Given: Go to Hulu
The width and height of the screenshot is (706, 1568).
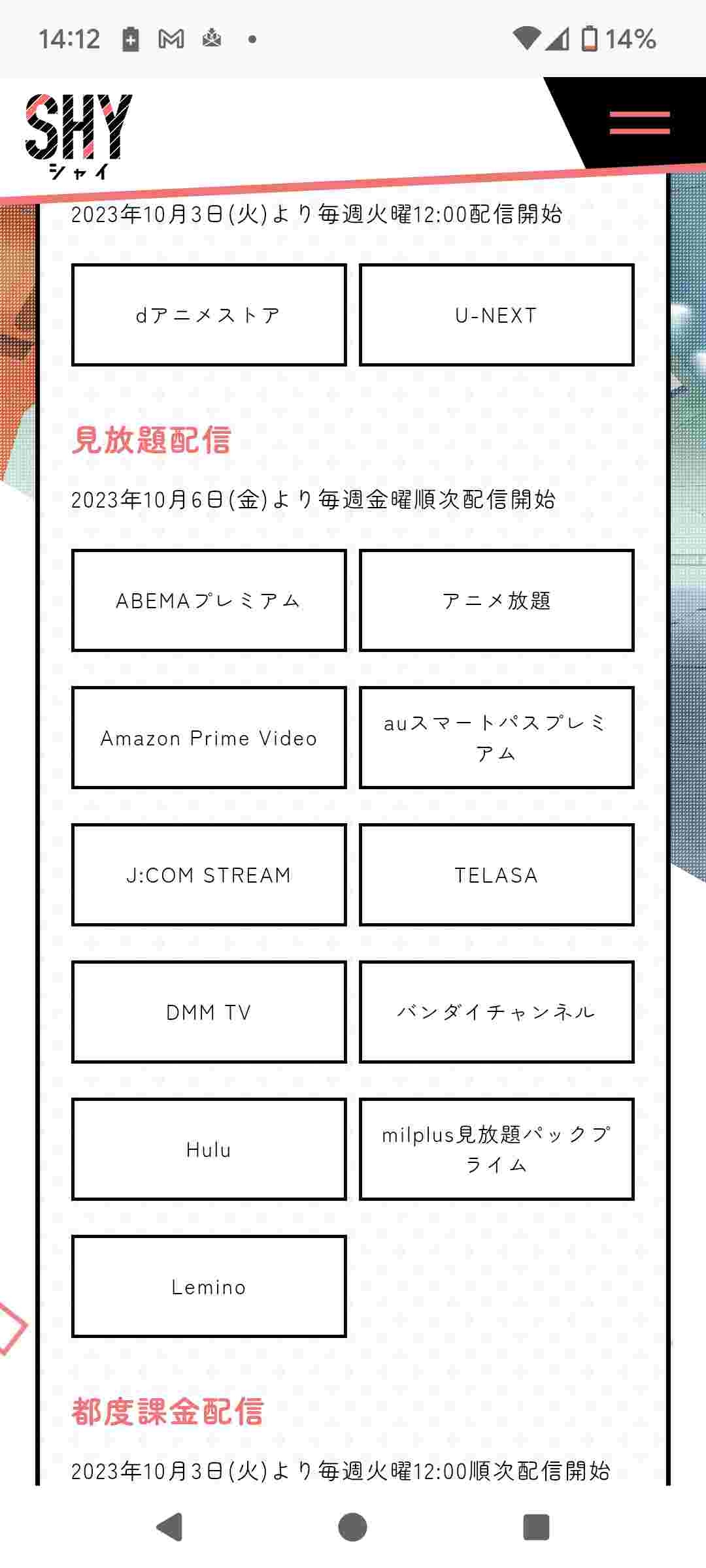Looking at the screenshot, I should point(209,1149).
